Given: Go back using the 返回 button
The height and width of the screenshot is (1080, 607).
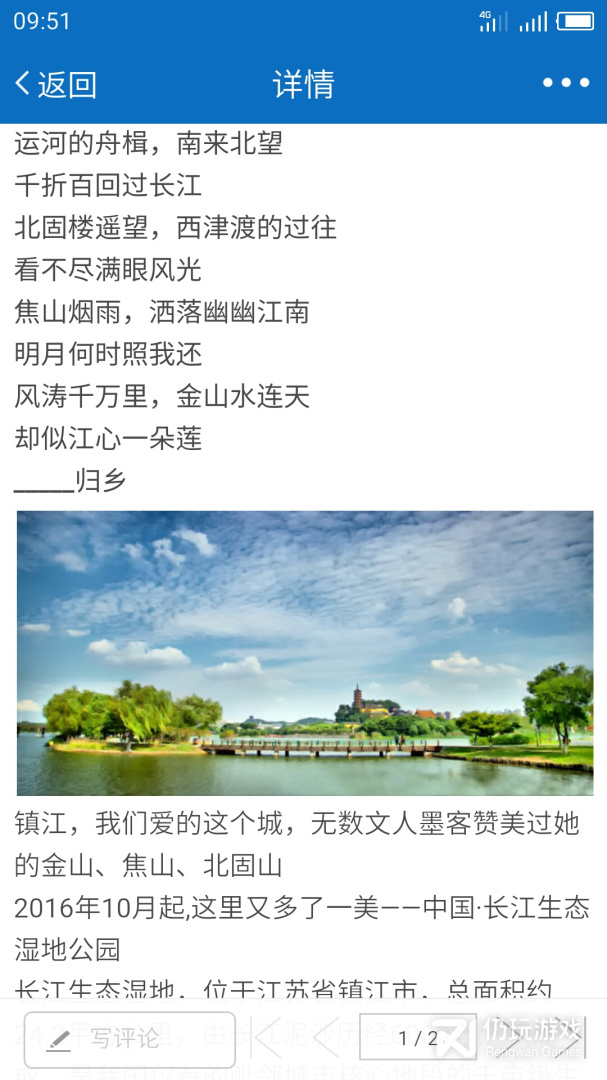Looking at the screenshot, I should (55, 84).
